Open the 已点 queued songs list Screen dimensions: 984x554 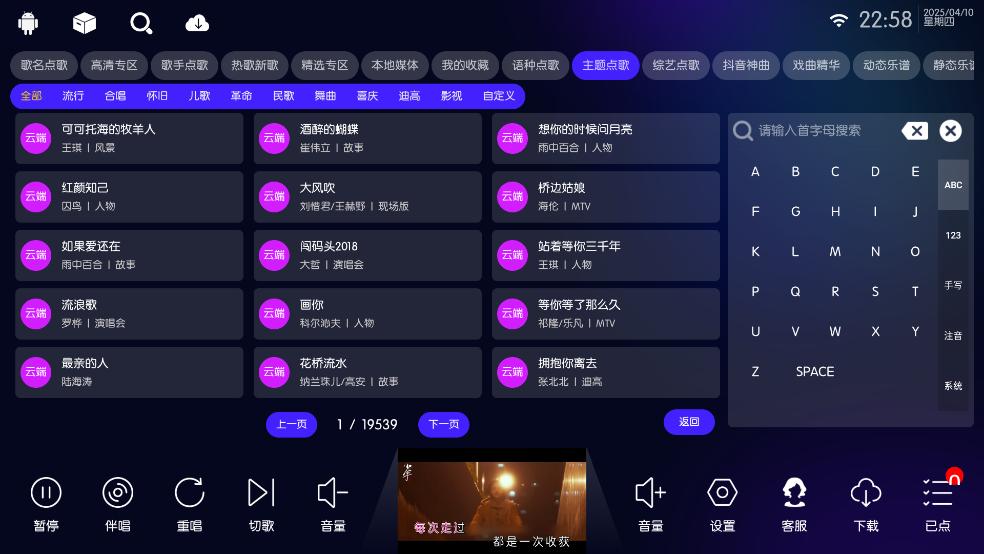coord(938,504)
